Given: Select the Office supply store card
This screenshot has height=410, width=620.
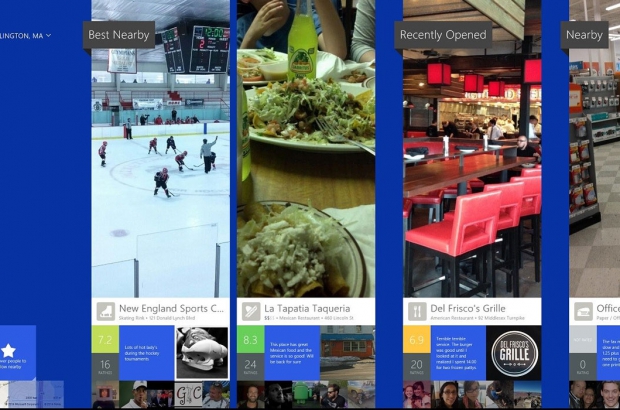Looking at the screenshot, I should [596, 310].
